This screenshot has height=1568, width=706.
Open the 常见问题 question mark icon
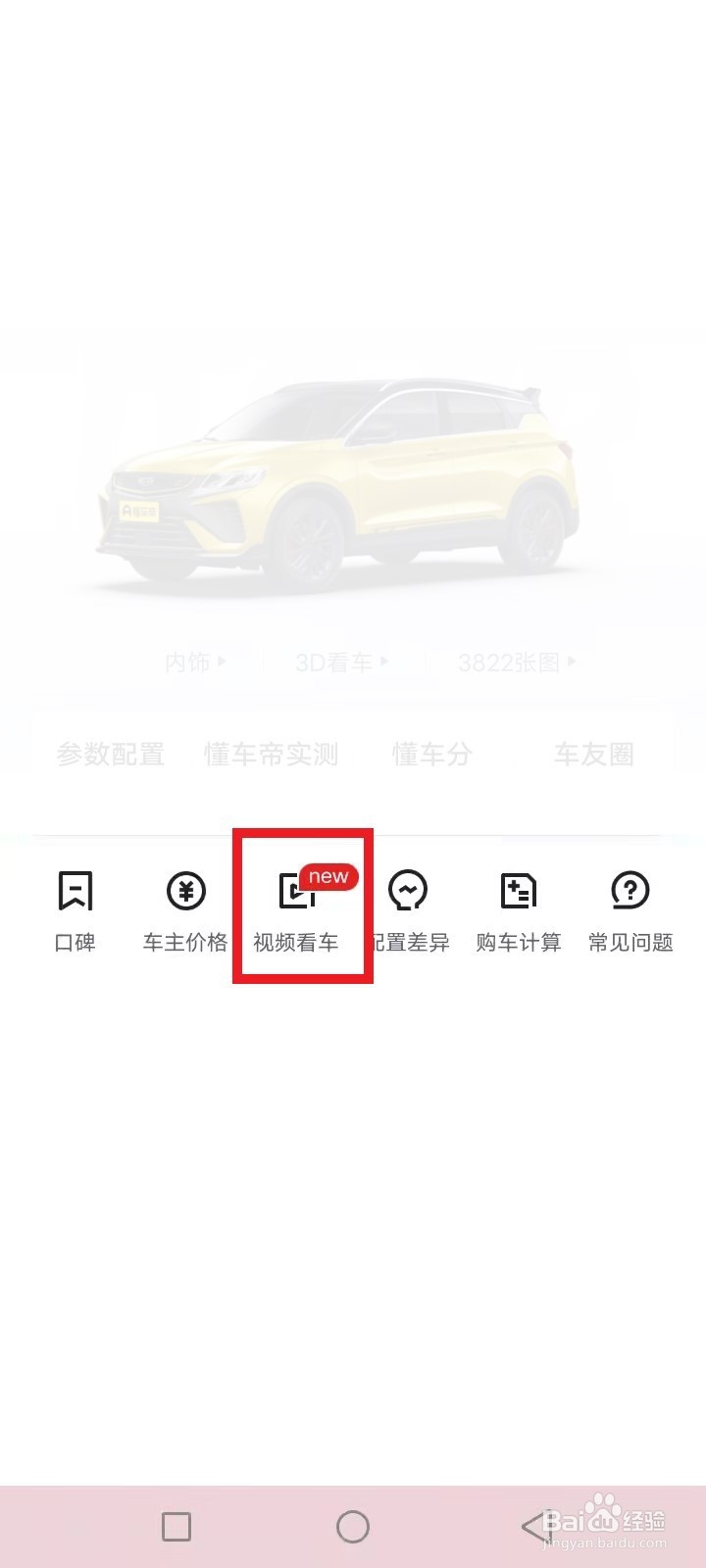[x=630, y=892]
